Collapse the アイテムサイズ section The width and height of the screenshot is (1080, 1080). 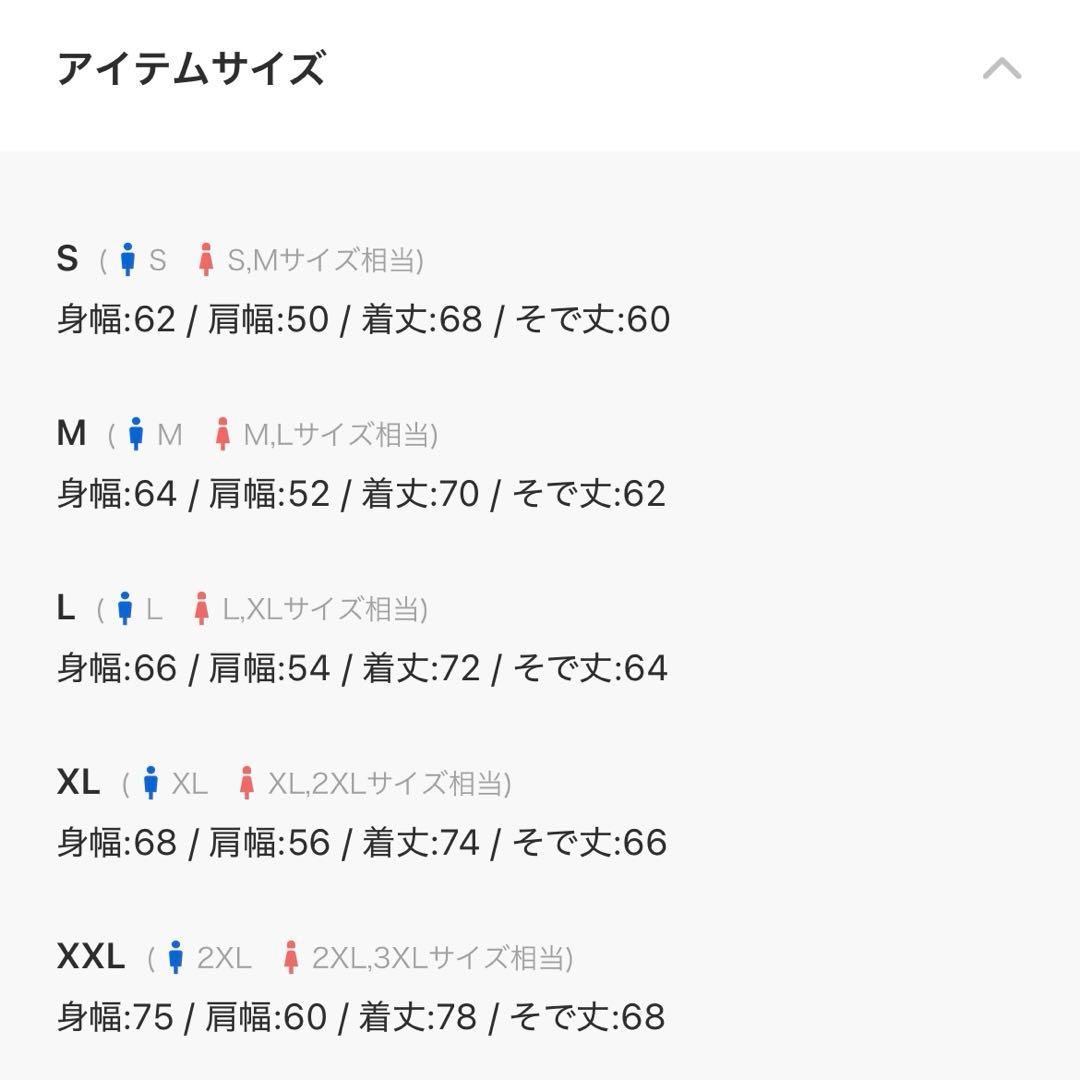coord(1001,69)
